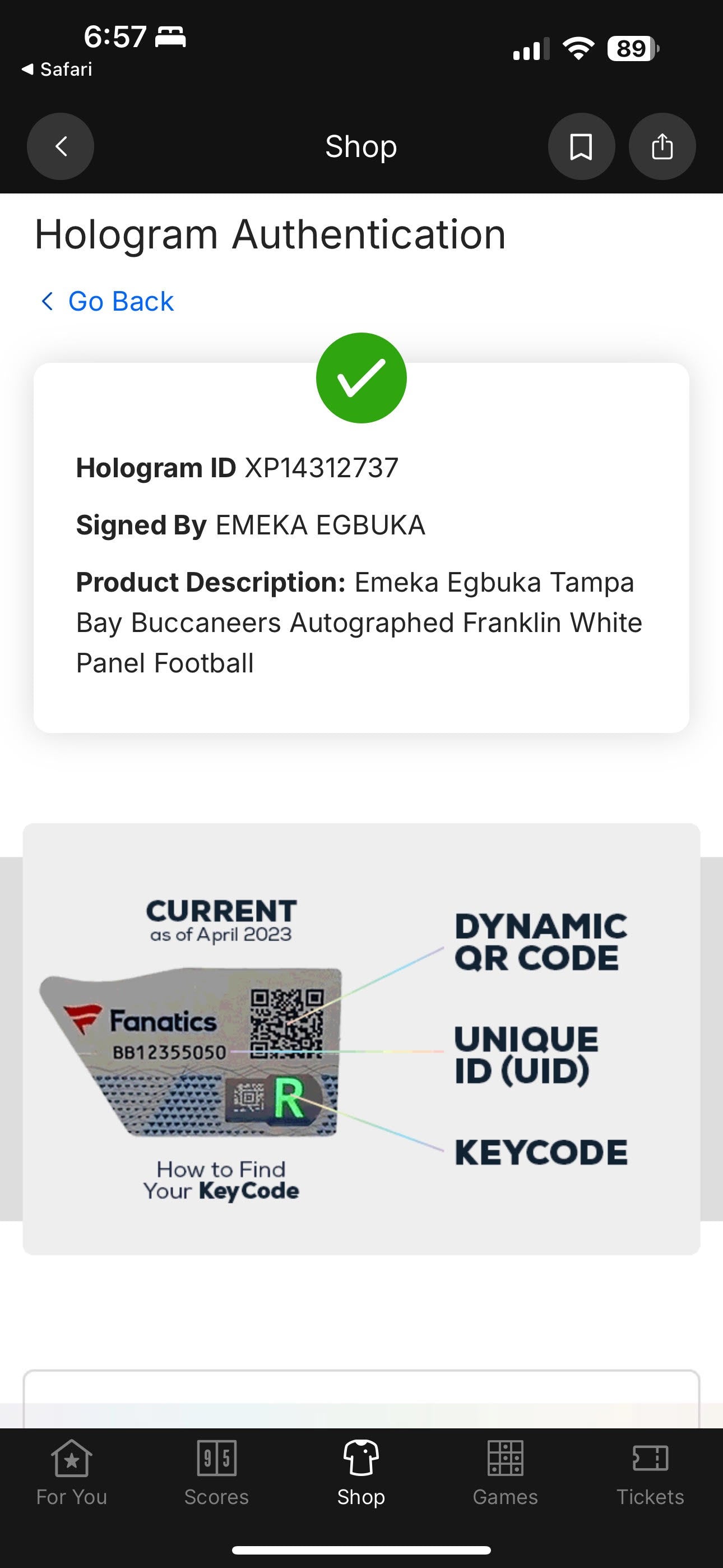723x1568 pixels.
Task: Return to Safari using the status bar shortcut
Action: click(x=57, y=69)
